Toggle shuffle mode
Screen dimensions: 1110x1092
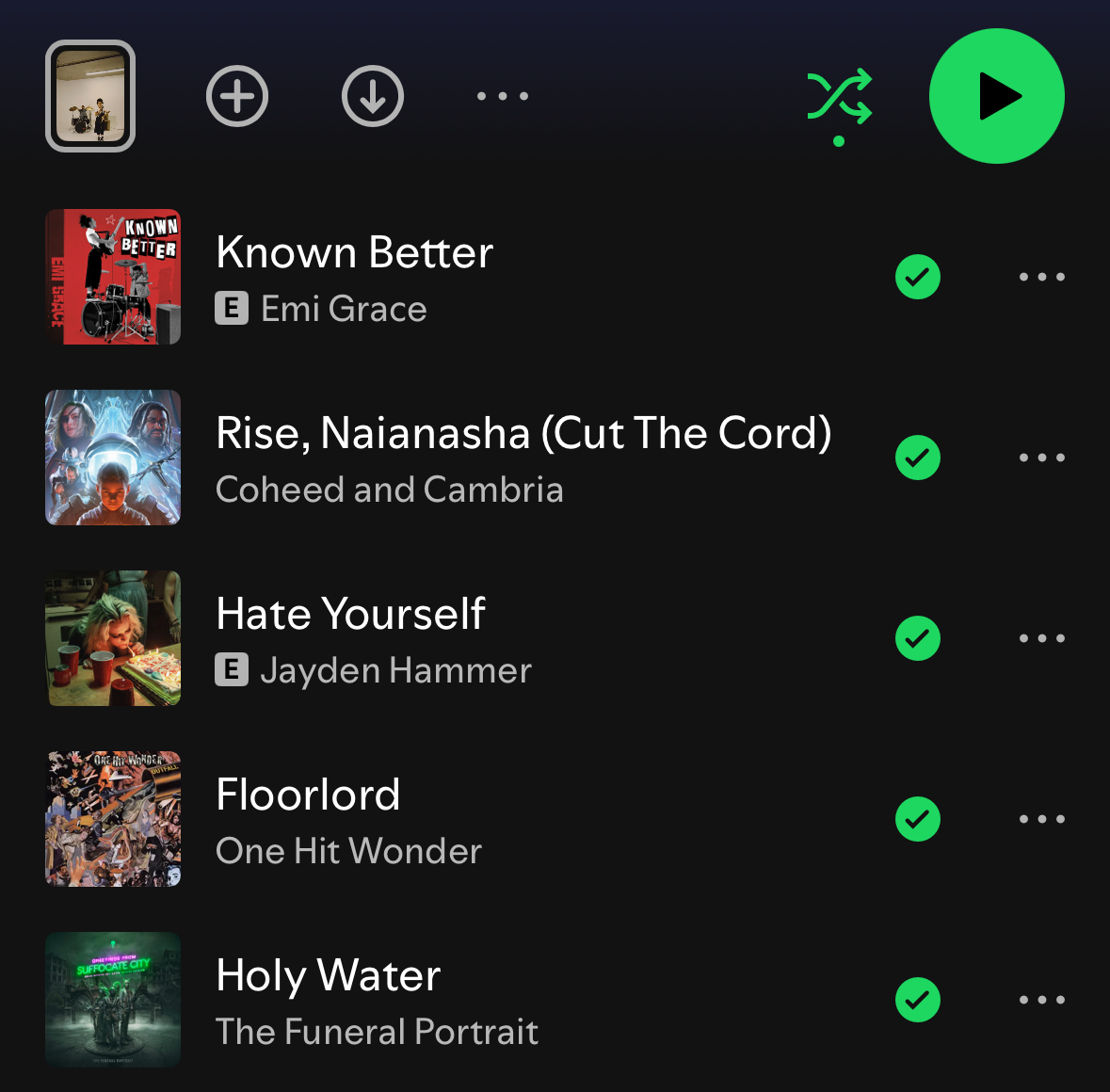point(839,98)
